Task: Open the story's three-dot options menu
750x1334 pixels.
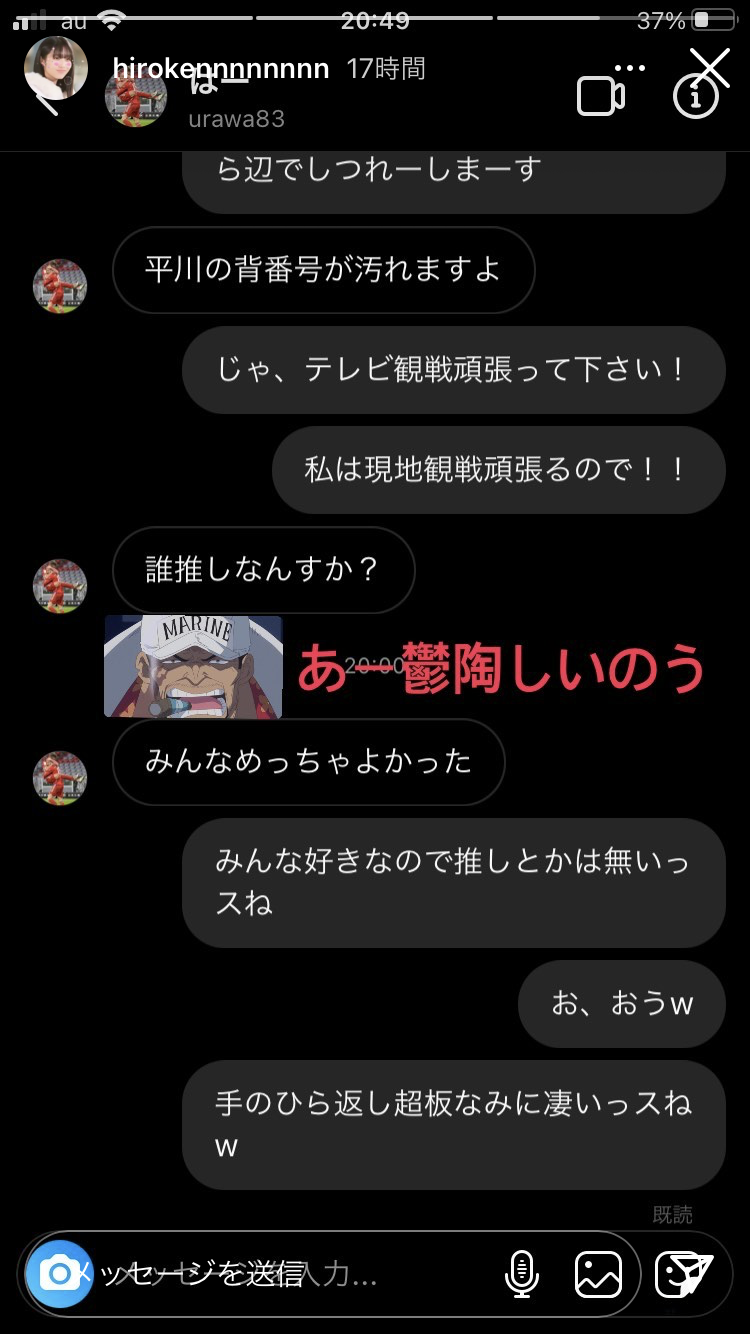Action: [630, 68]
